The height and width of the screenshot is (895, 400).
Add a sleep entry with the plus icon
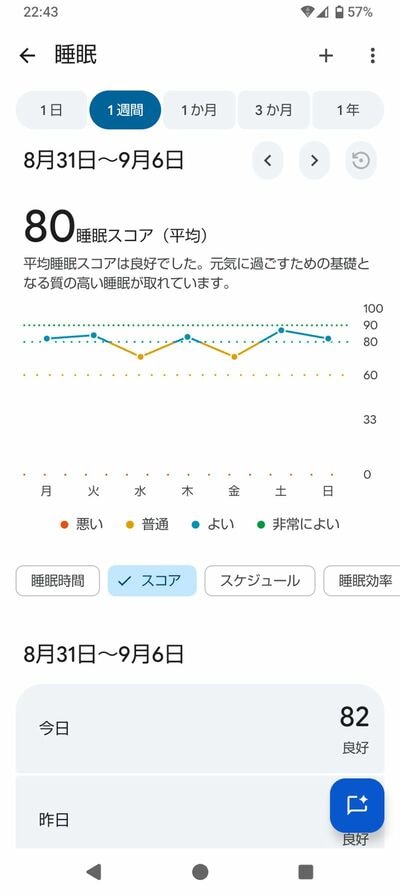click(325, 55)
